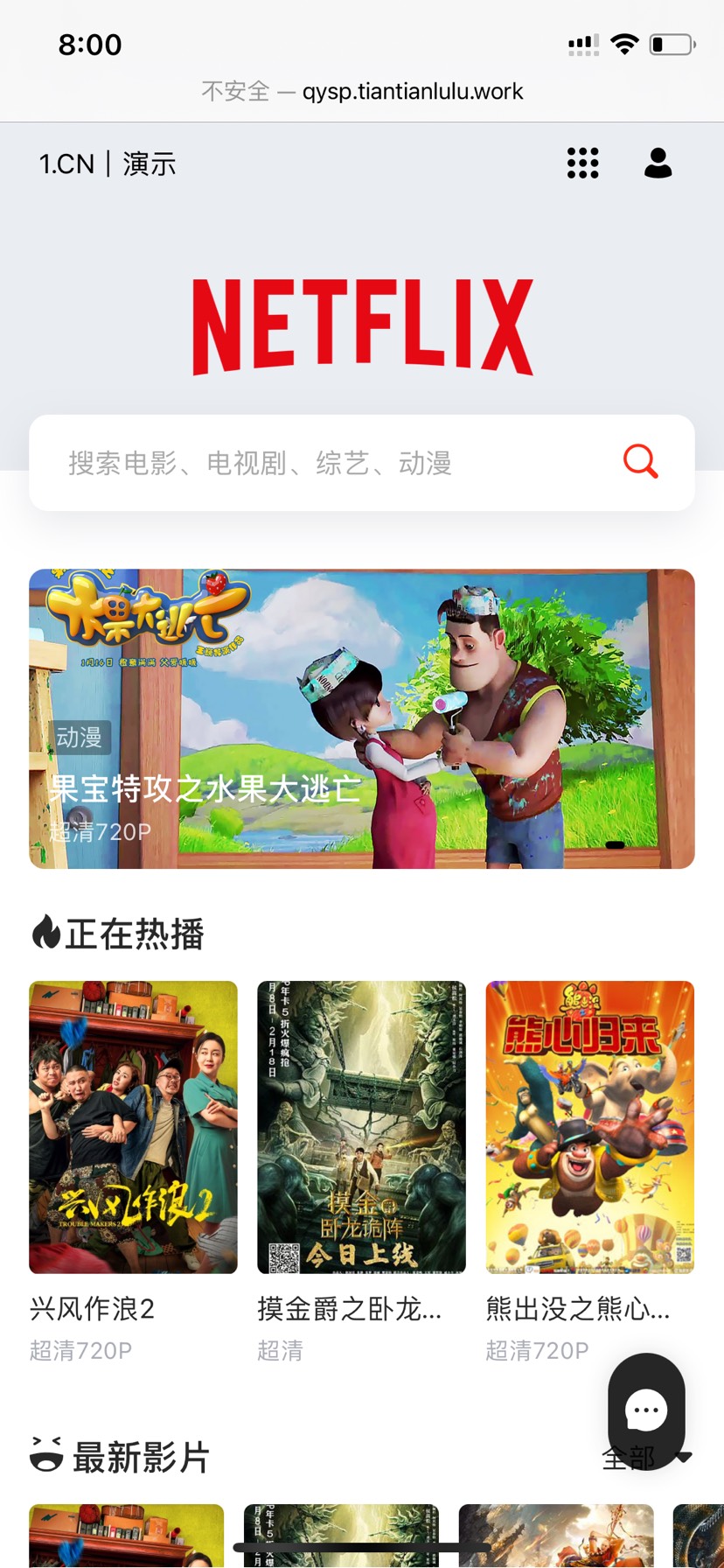This screenshot has height=1568, width=724.
Task: Open the movie 兴风作浪2
Action: coord(132,1127)
